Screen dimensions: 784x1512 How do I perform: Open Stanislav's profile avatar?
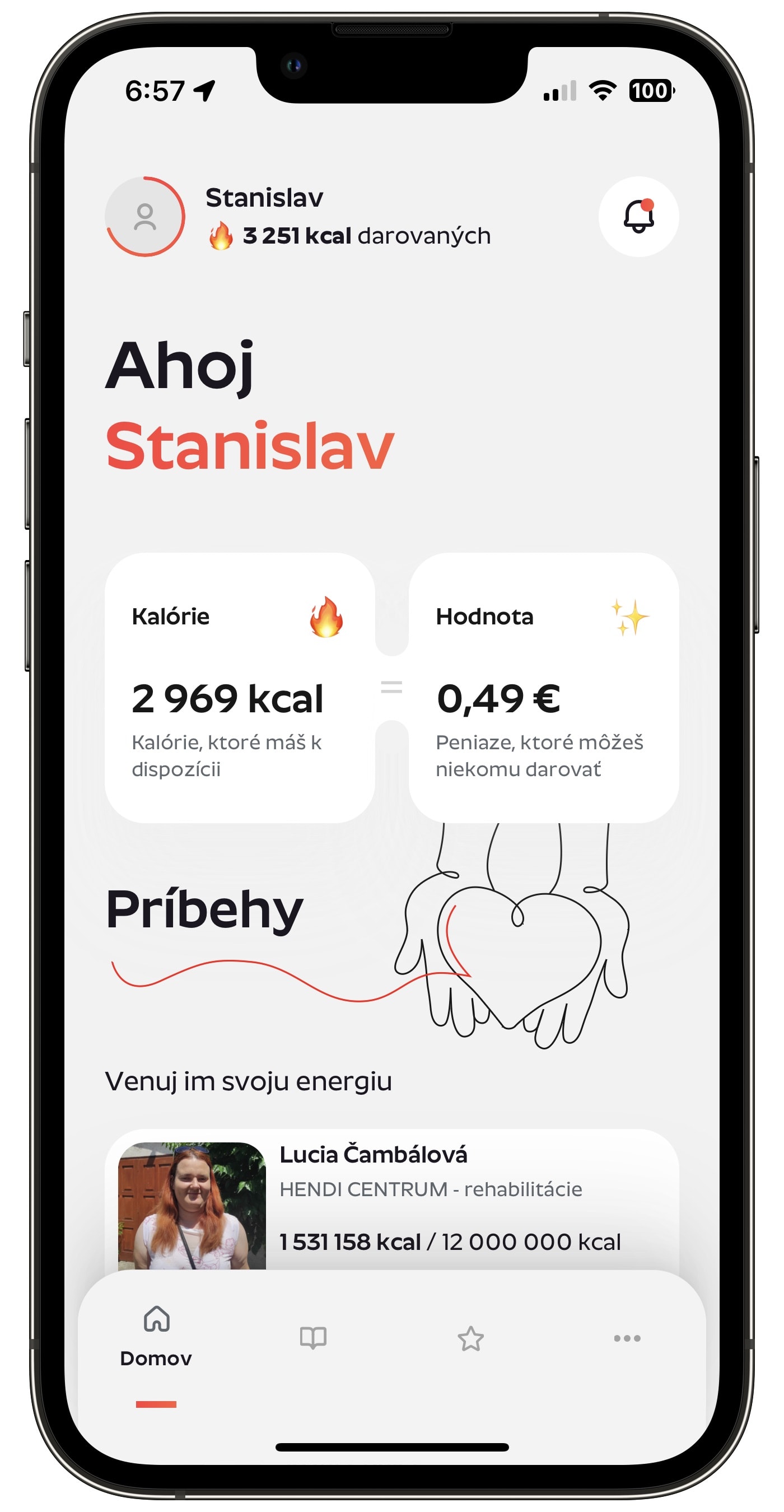coord(145,217)
